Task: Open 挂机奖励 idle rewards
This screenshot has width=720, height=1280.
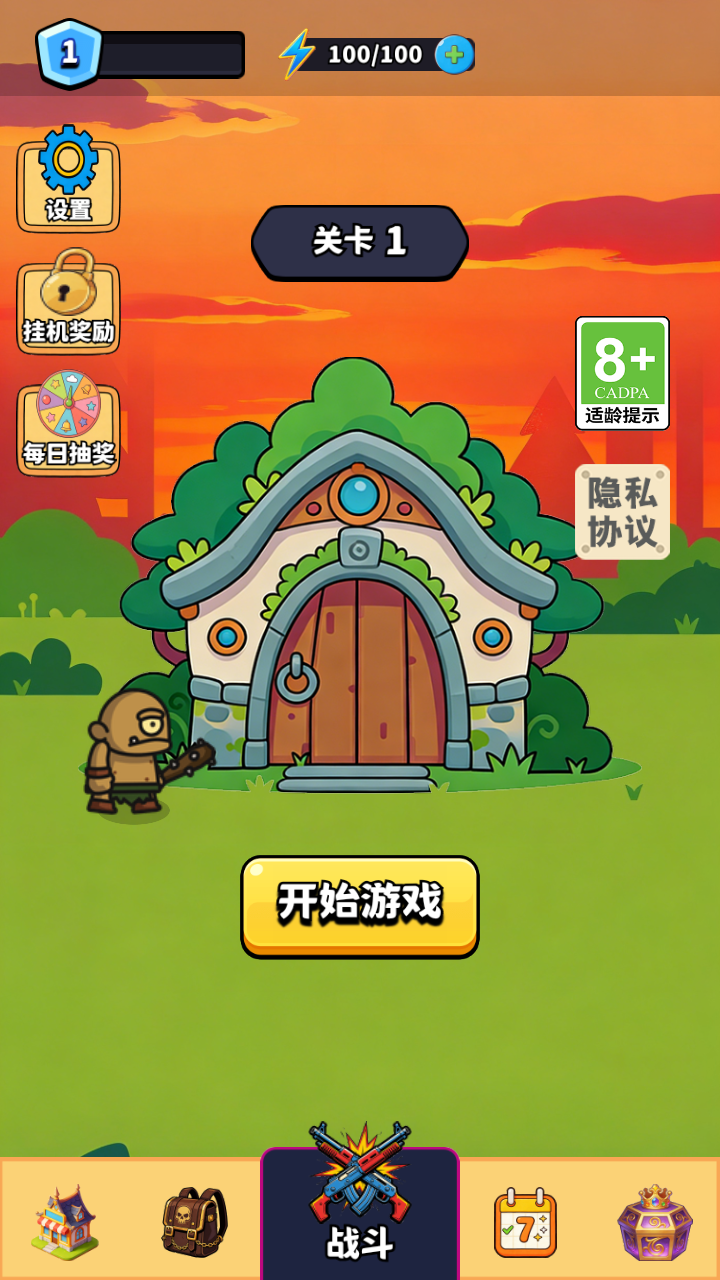Action: [68, 302]
